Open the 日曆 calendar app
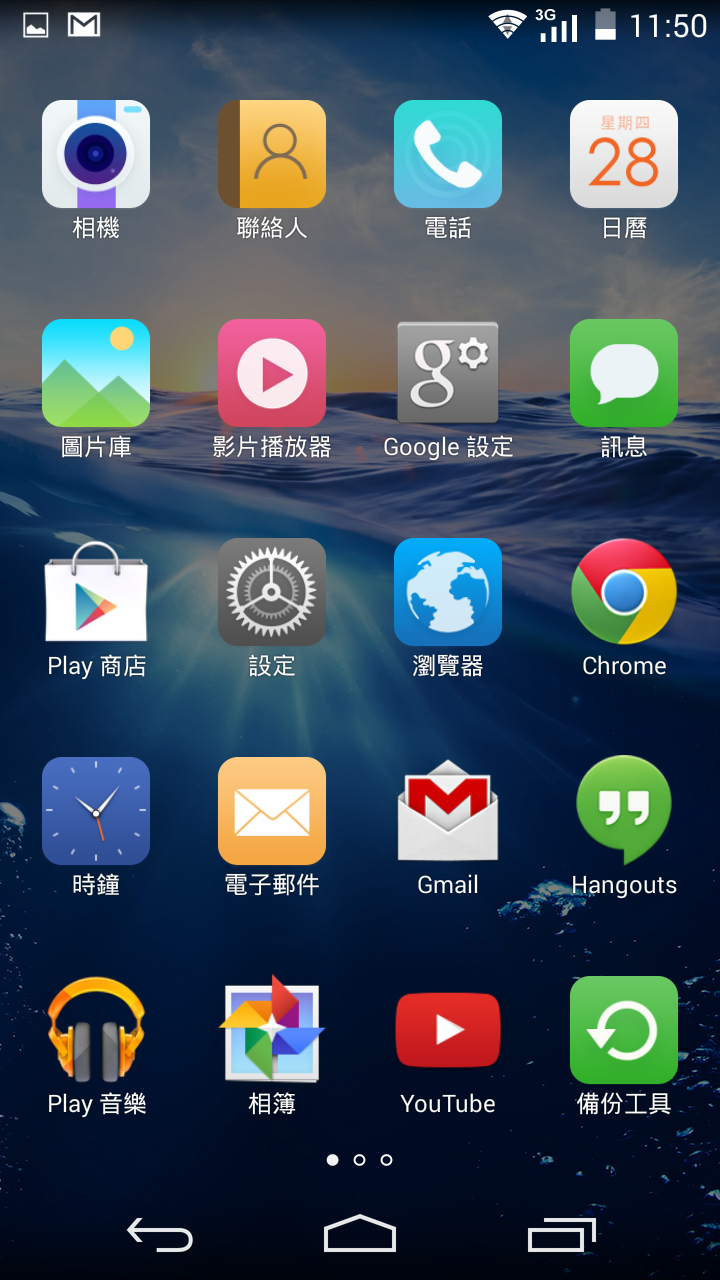This screenshot has width=720, height=1280. point(624,154)
